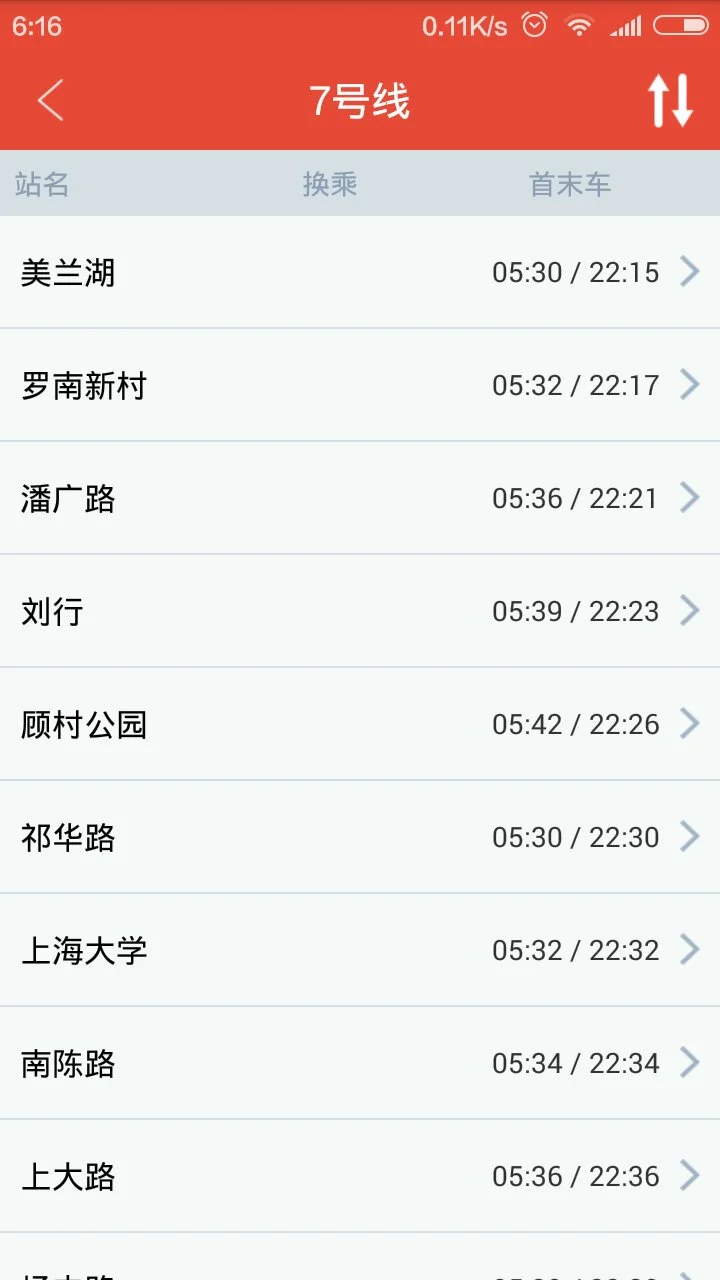Select the 潘广路 station row
Screen dimensions: 720x1280
point(360,497)
